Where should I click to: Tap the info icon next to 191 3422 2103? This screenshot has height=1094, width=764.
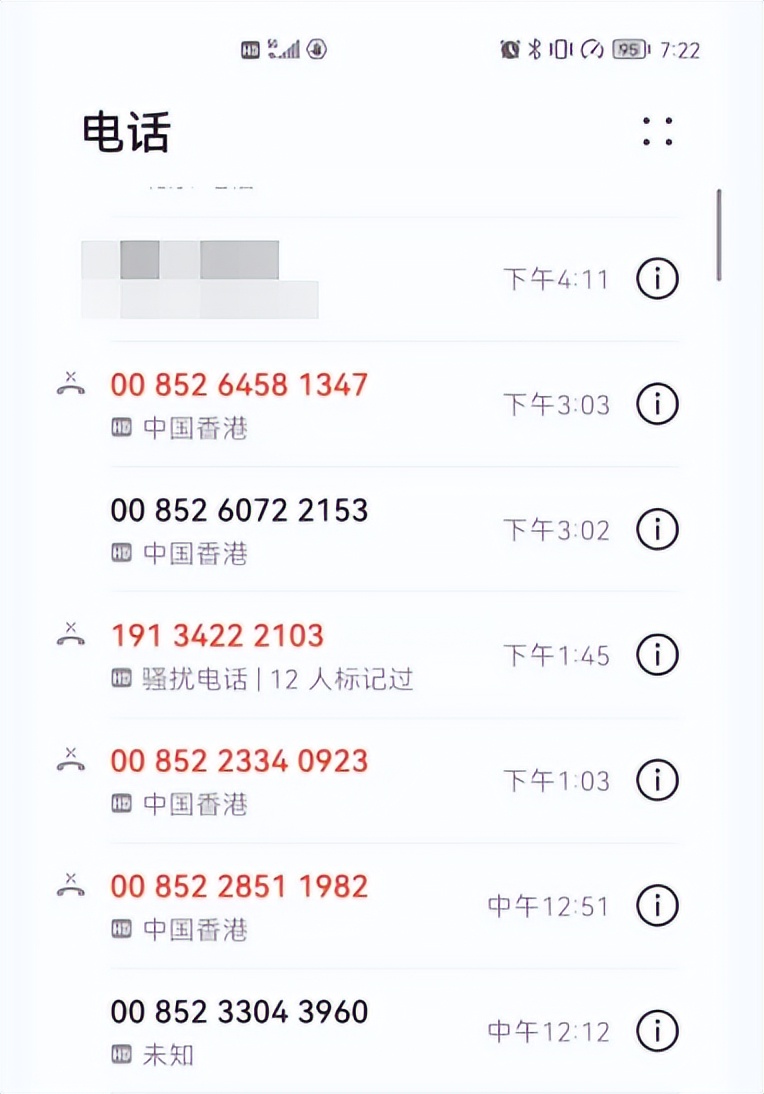(657, 656)
